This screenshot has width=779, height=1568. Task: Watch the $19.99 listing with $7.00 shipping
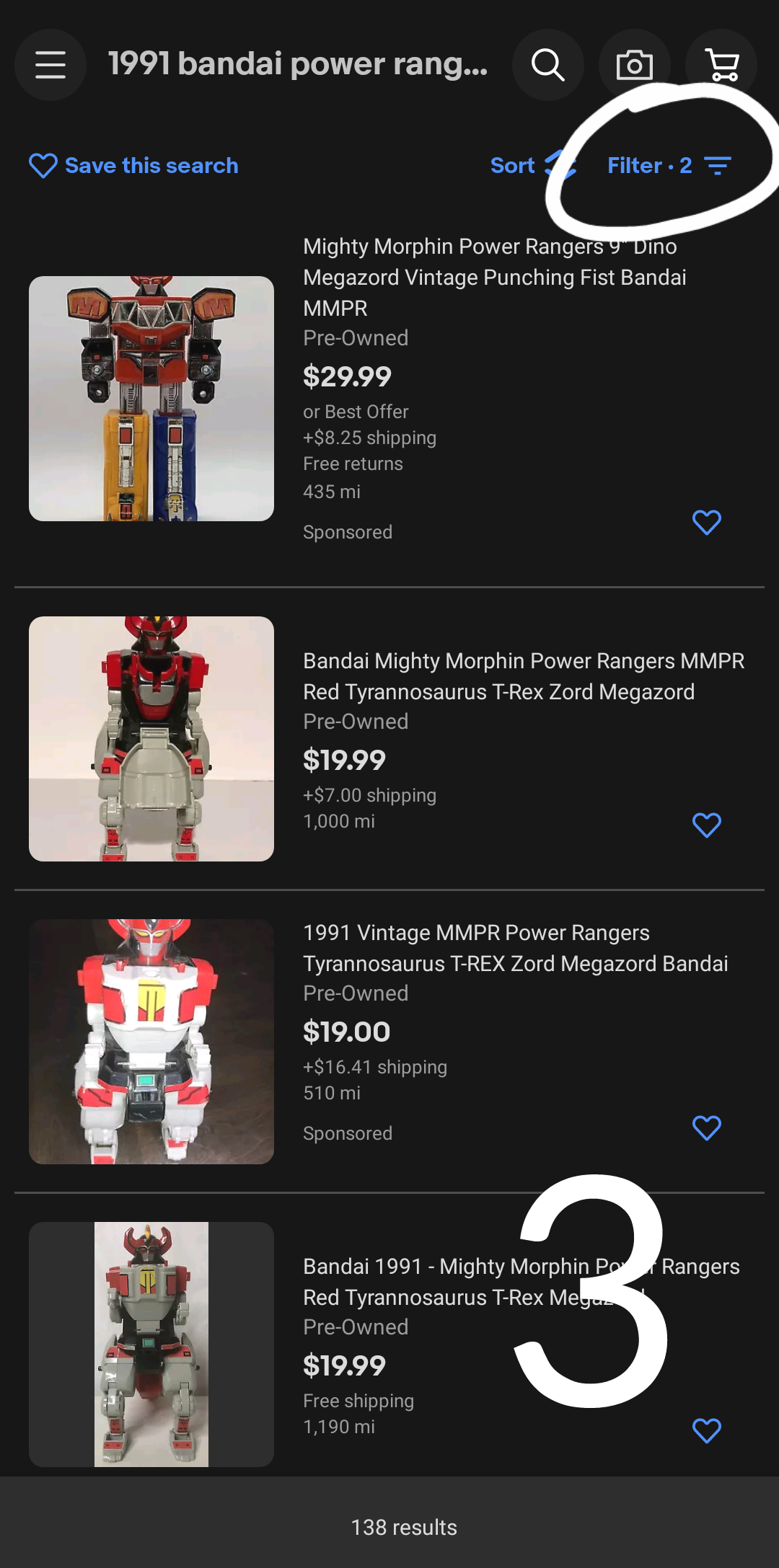707,825
